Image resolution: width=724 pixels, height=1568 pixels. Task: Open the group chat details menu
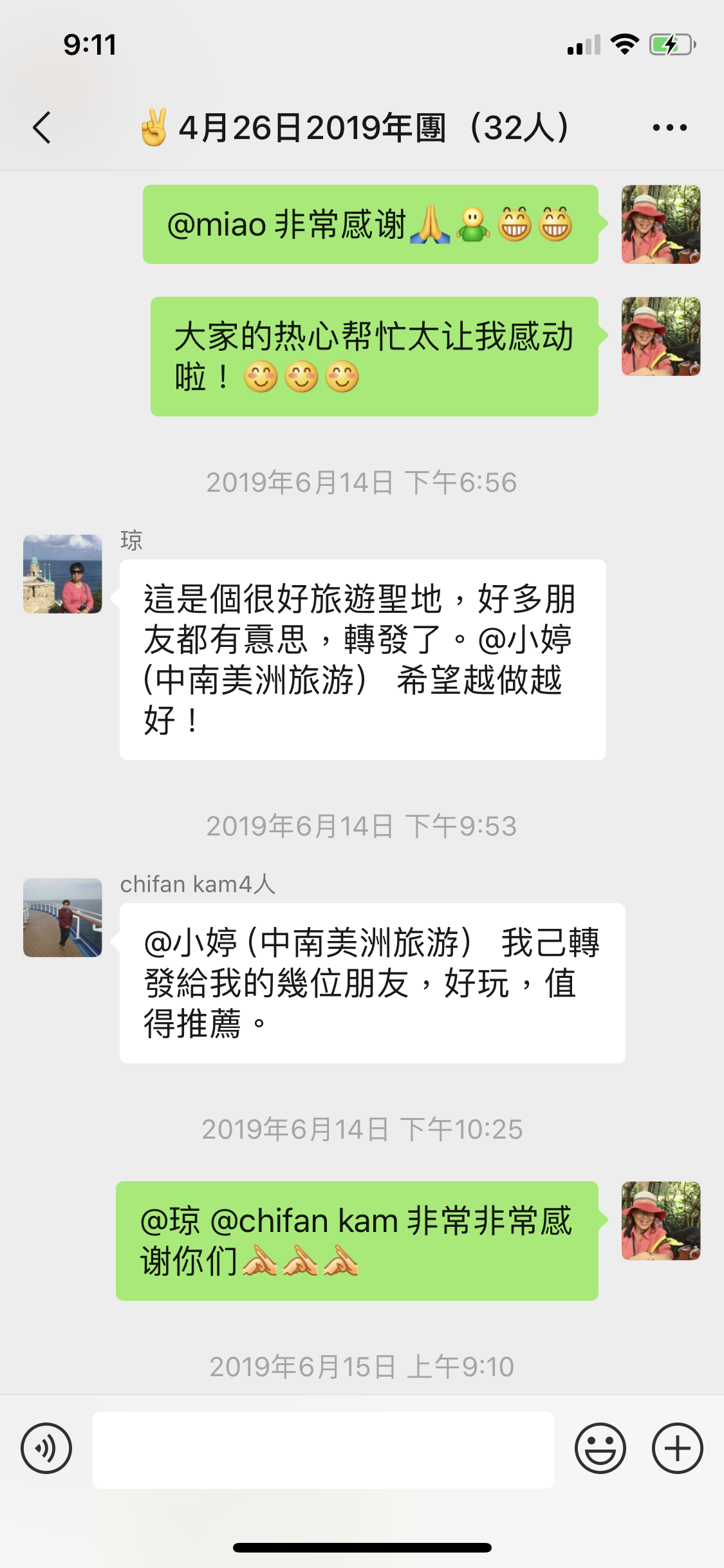pos(669,127)
